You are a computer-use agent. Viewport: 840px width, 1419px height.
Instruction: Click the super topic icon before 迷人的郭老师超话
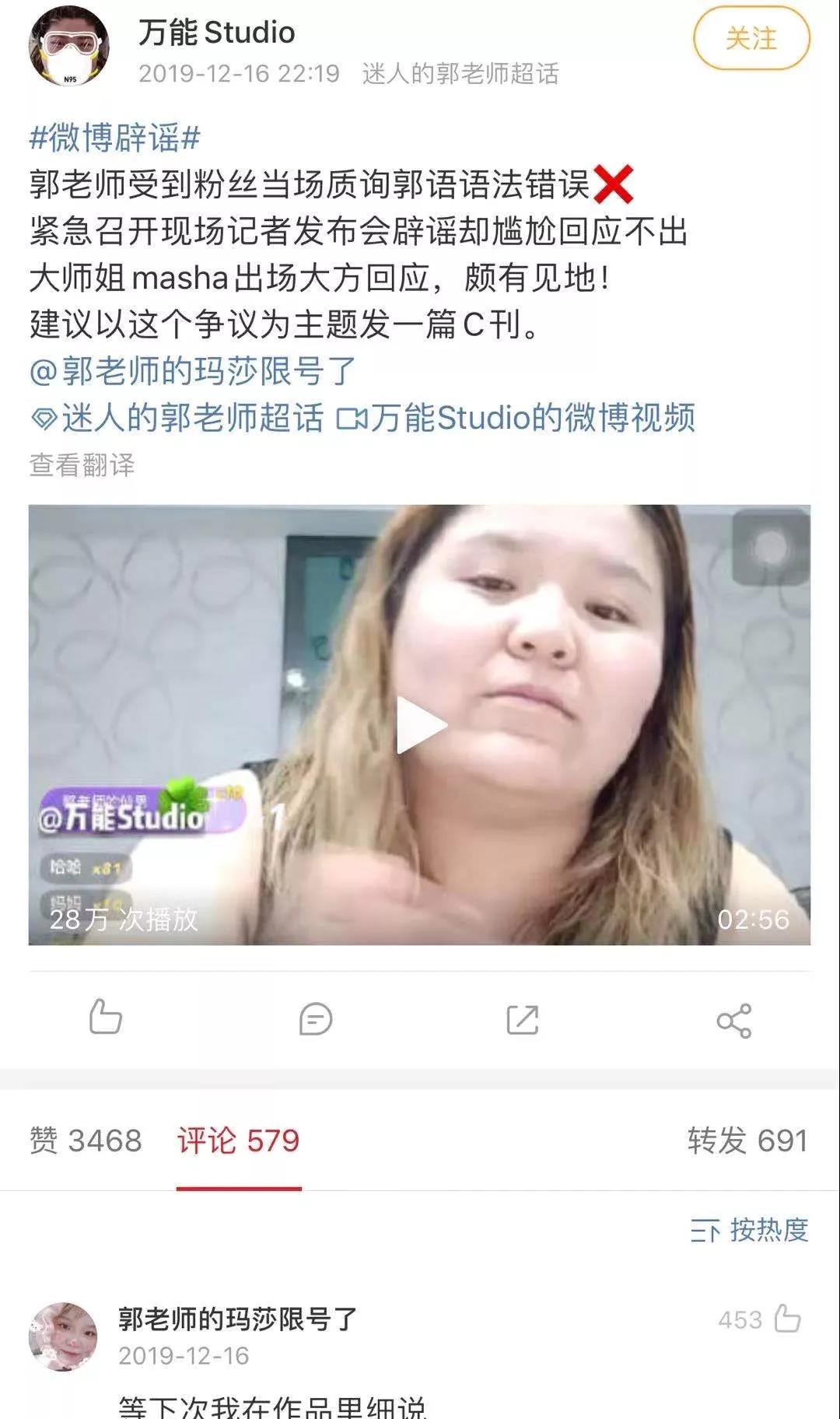coord(43,420)
